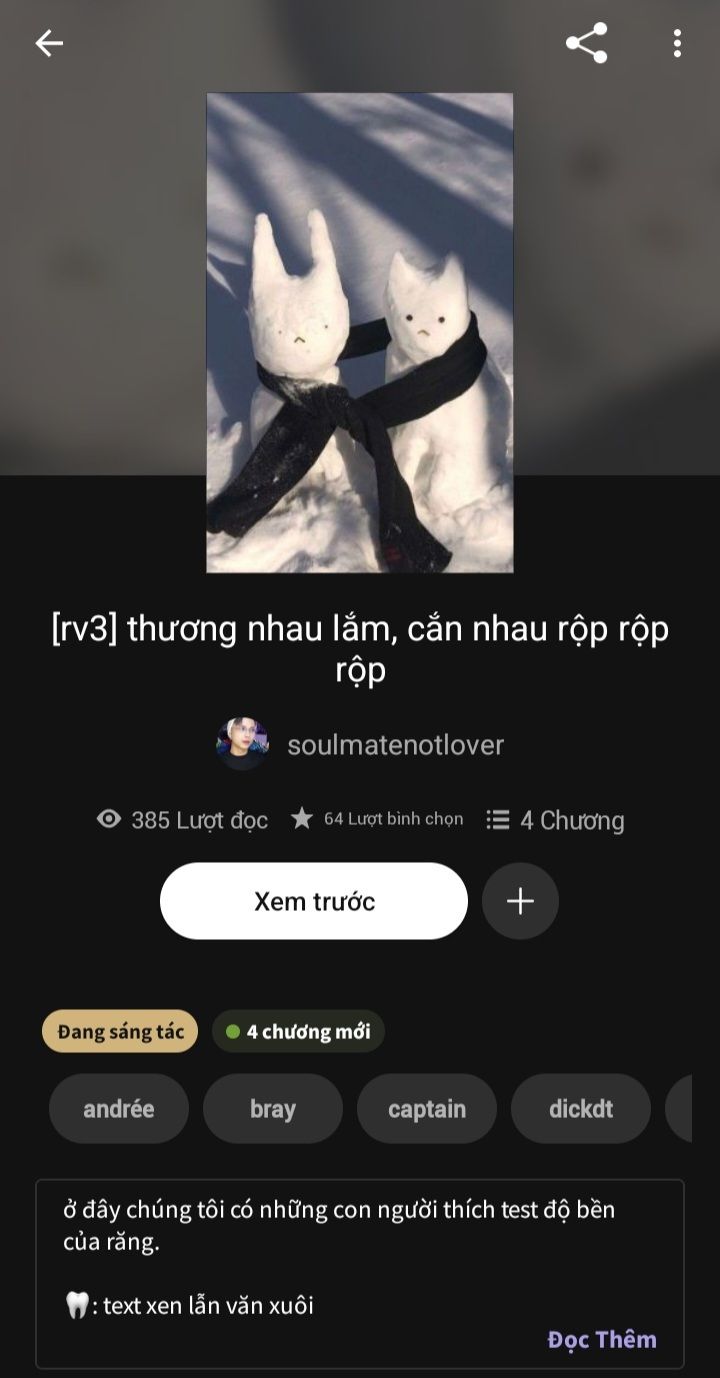Viewport: 720px width, 1378px height.
Task: Select the andrée tag chip
Action: pos(119,1108)
